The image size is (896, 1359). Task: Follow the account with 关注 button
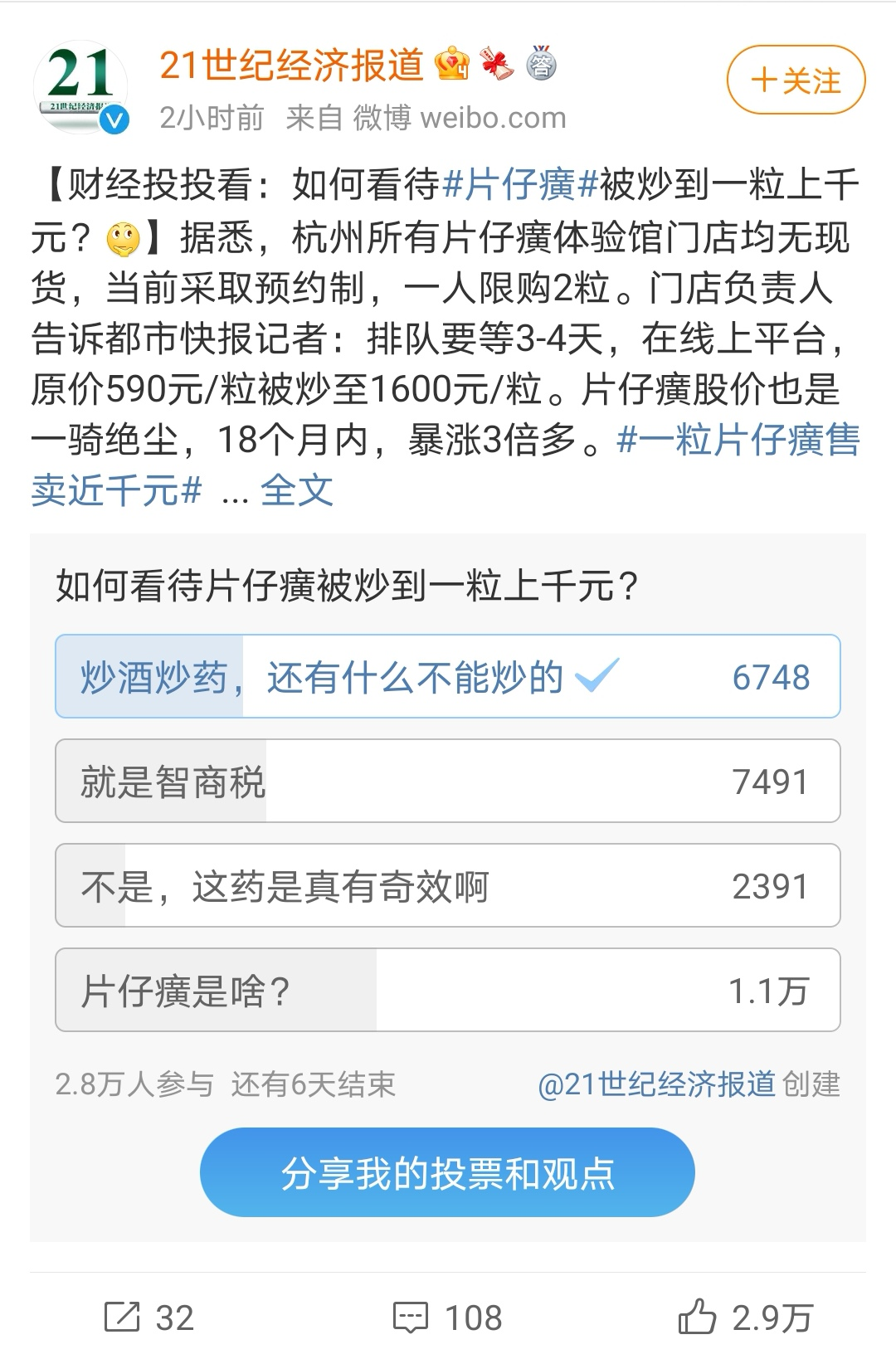[796, 81]
